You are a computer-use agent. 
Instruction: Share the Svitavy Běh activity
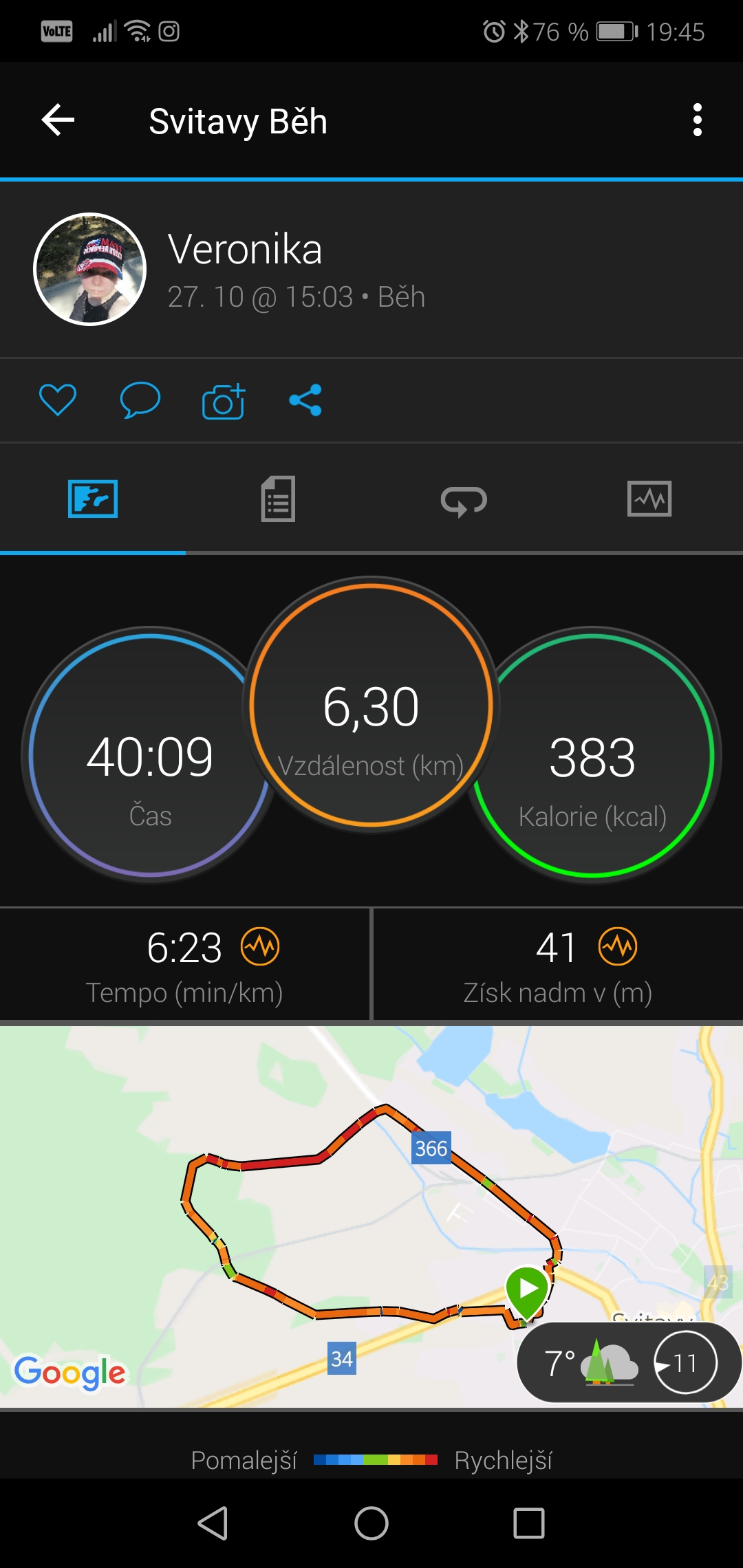(x=305, y=400)
